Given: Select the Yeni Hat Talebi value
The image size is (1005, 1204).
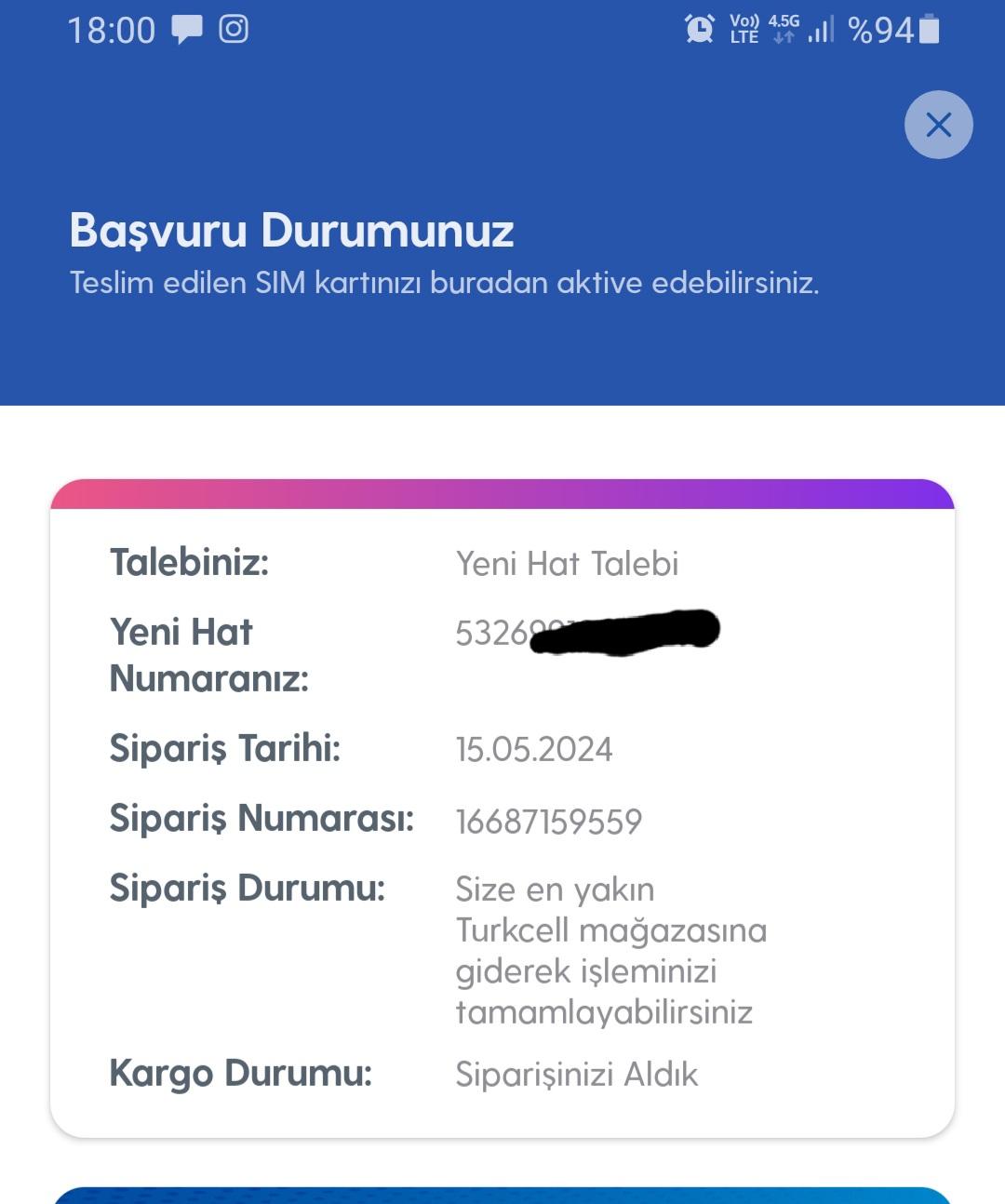Looking at the screenshot, I should point(567,562).
